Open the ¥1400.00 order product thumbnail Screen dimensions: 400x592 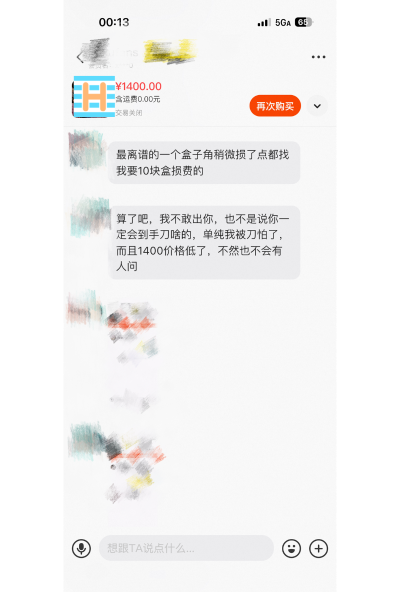pyautogui.click(x=94, y=97)
